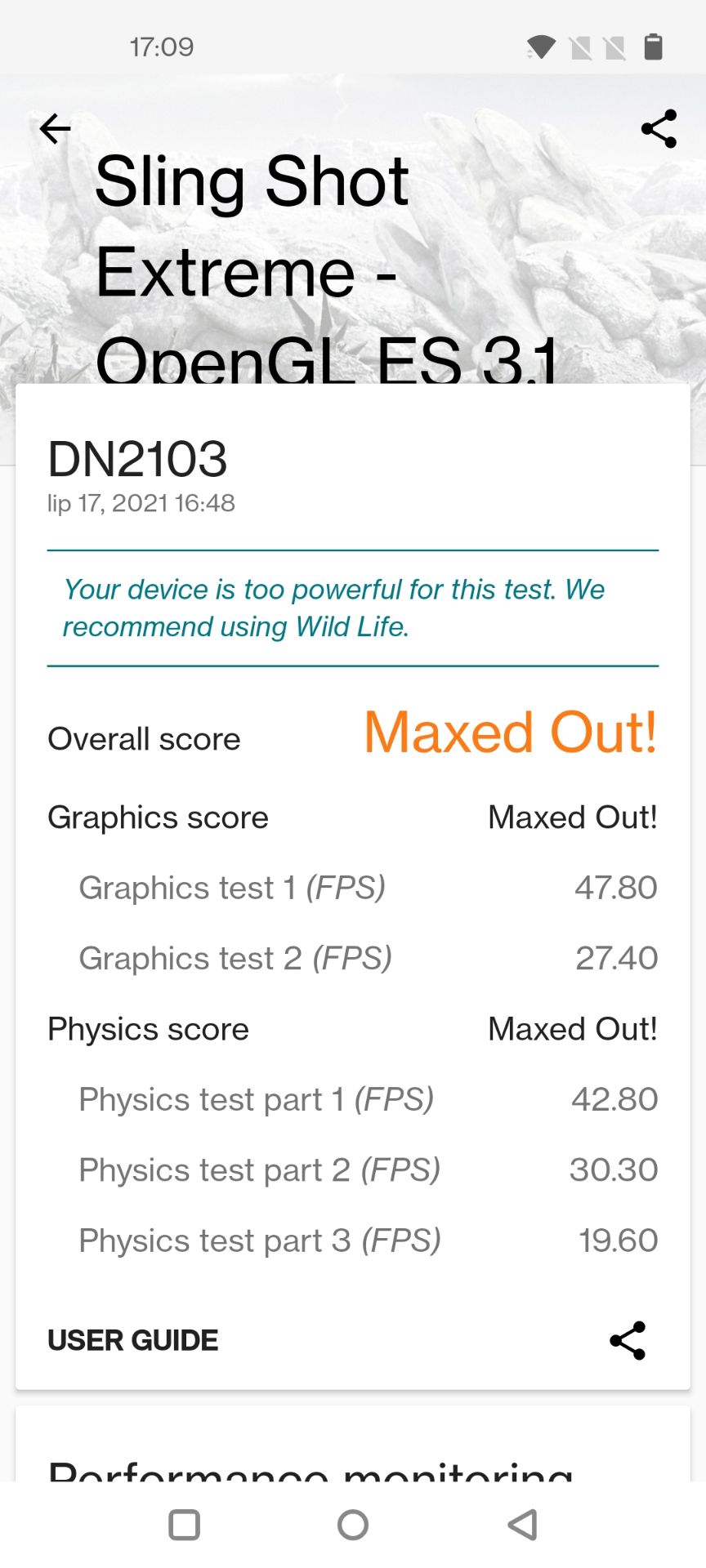This screenshot has width=706, height=1568.
Task: Share result via the top-right share icon
Action: pyautogui.click(x=659, y=128)
